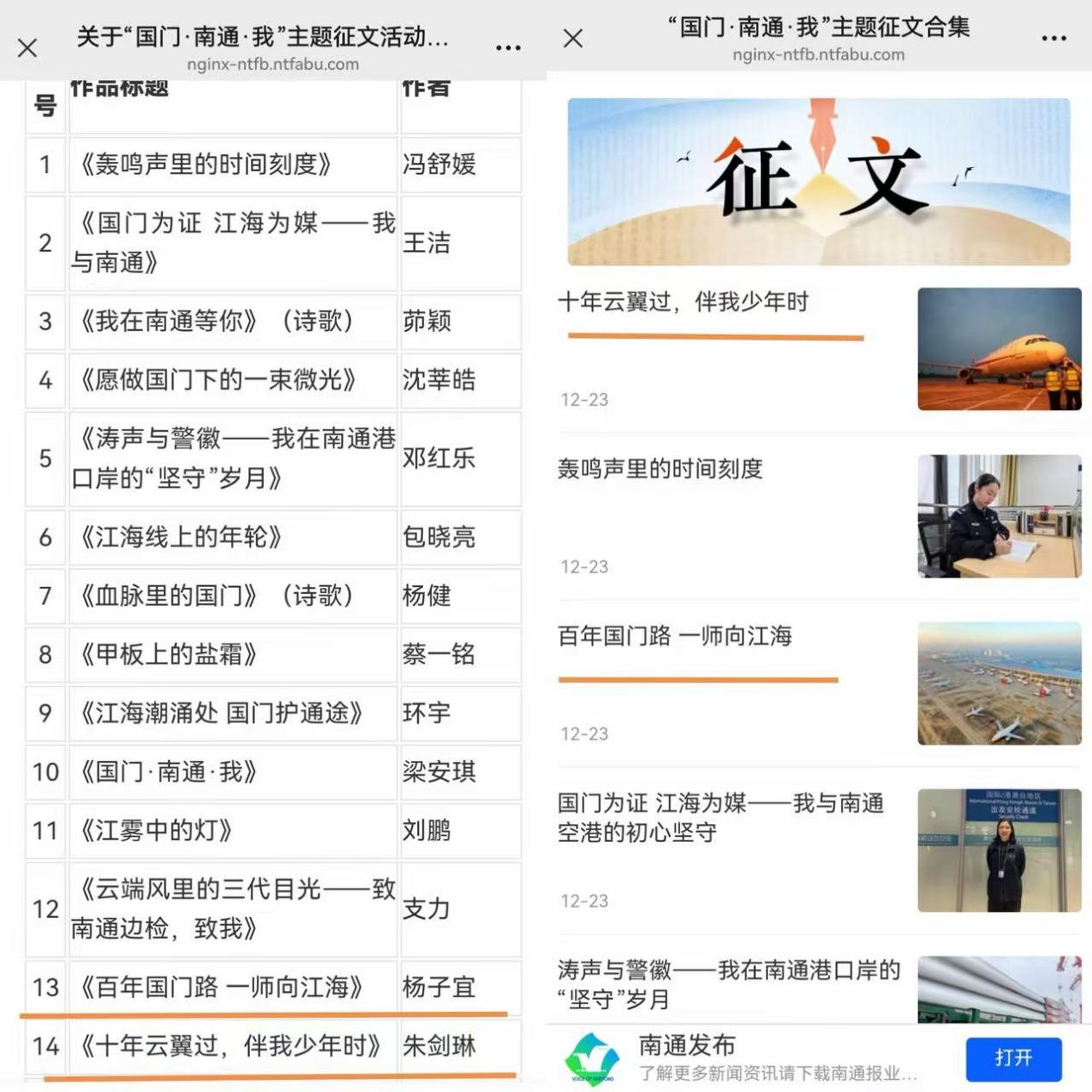Open overflow menu on the 征文活动 page
The height and width of the screenshot is (1092, 1092).
[x=509, y=47]
